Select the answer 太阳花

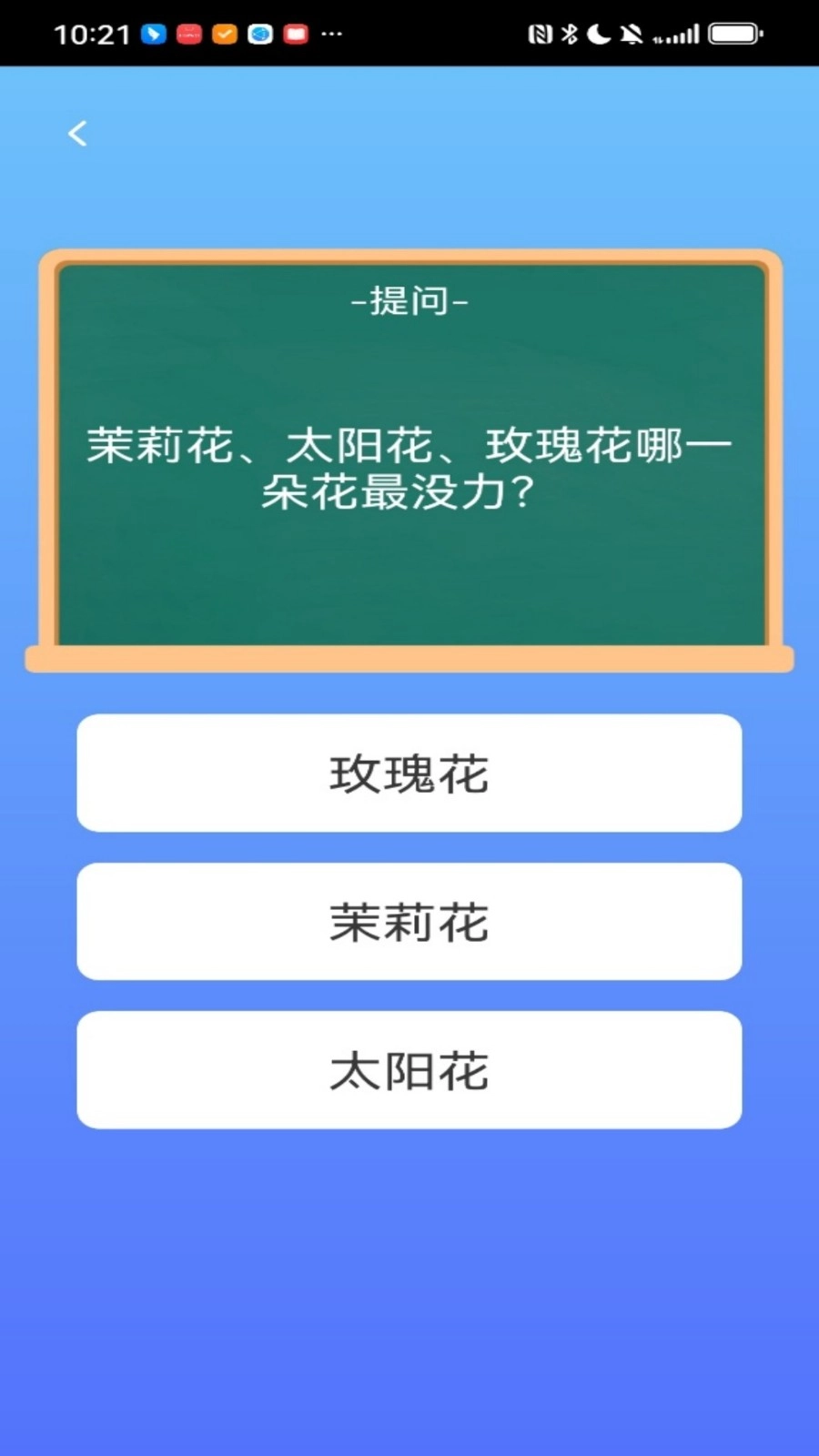pos(409,1070)
